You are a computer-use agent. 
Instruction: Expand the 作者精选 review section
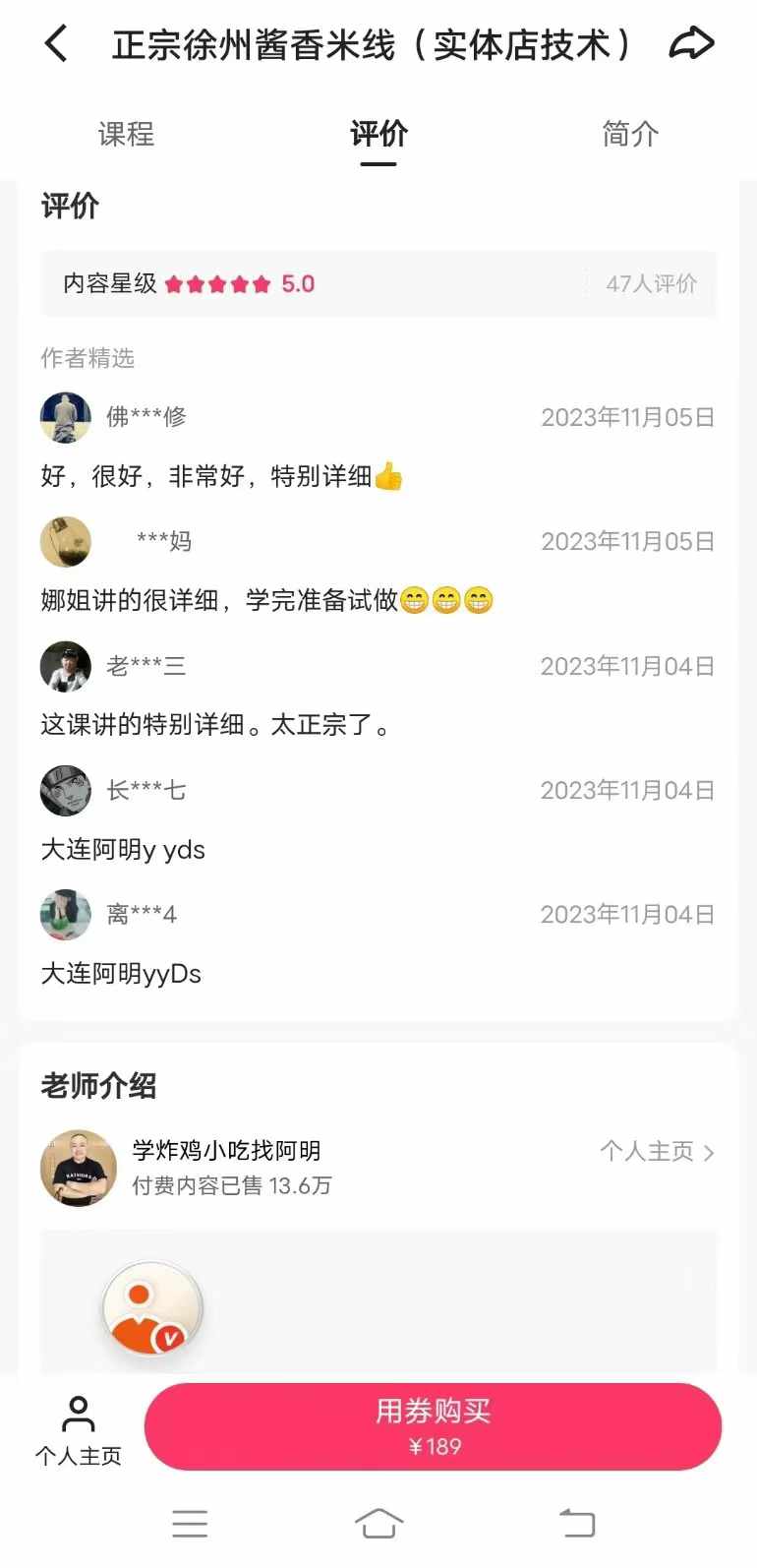pos(88,358)
